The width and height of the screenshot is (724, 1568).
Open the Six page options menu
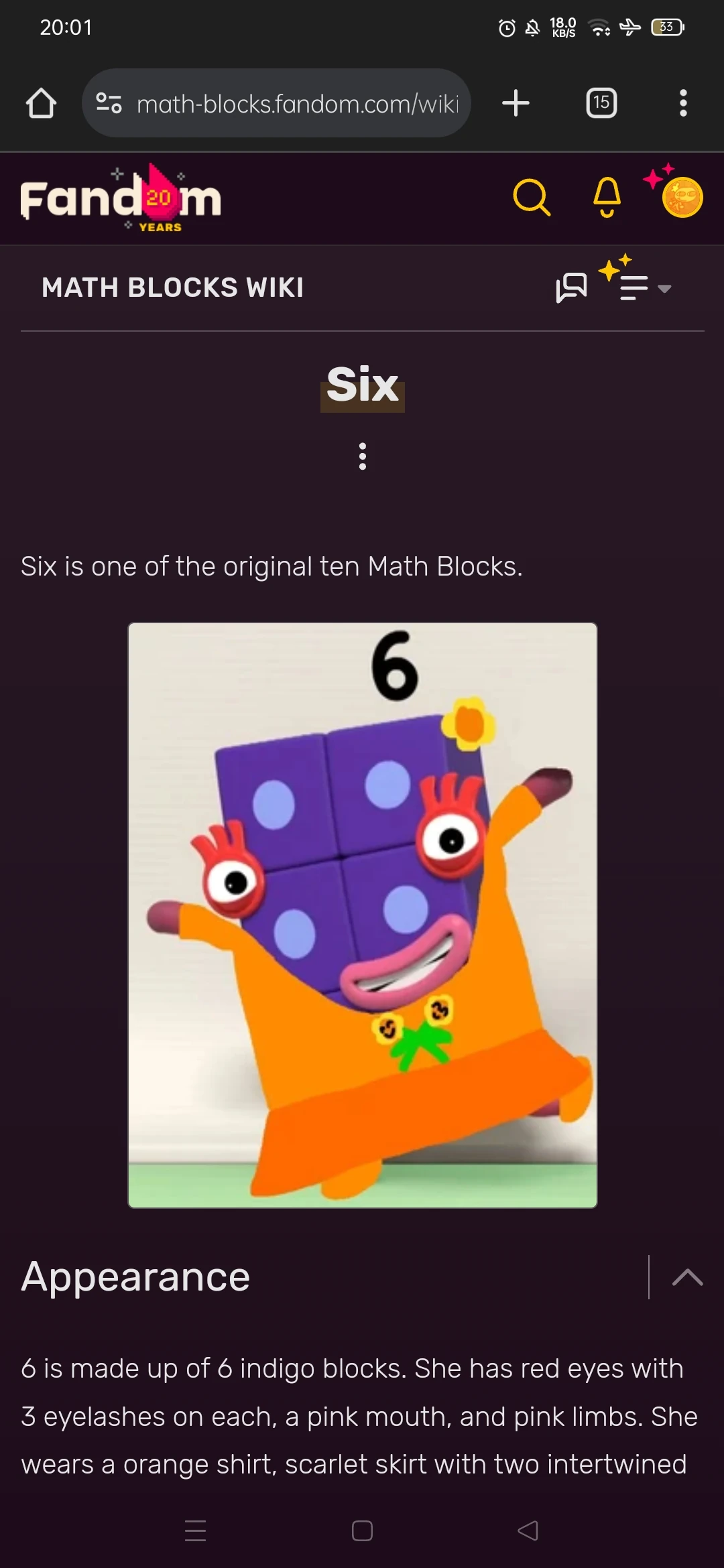pos(363,456)
